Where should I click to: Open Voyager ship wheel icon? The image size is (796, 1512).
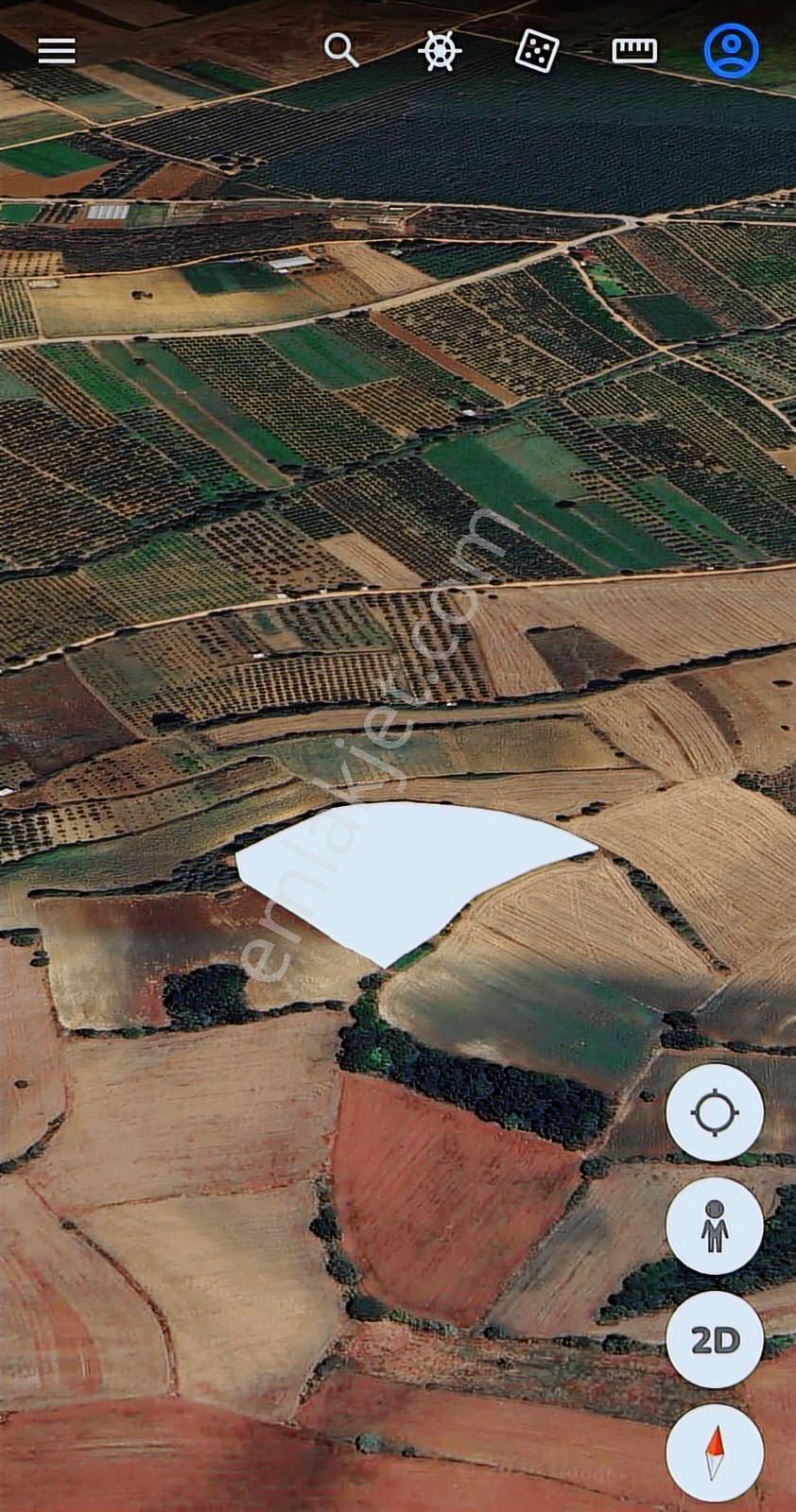pos(440,50)
